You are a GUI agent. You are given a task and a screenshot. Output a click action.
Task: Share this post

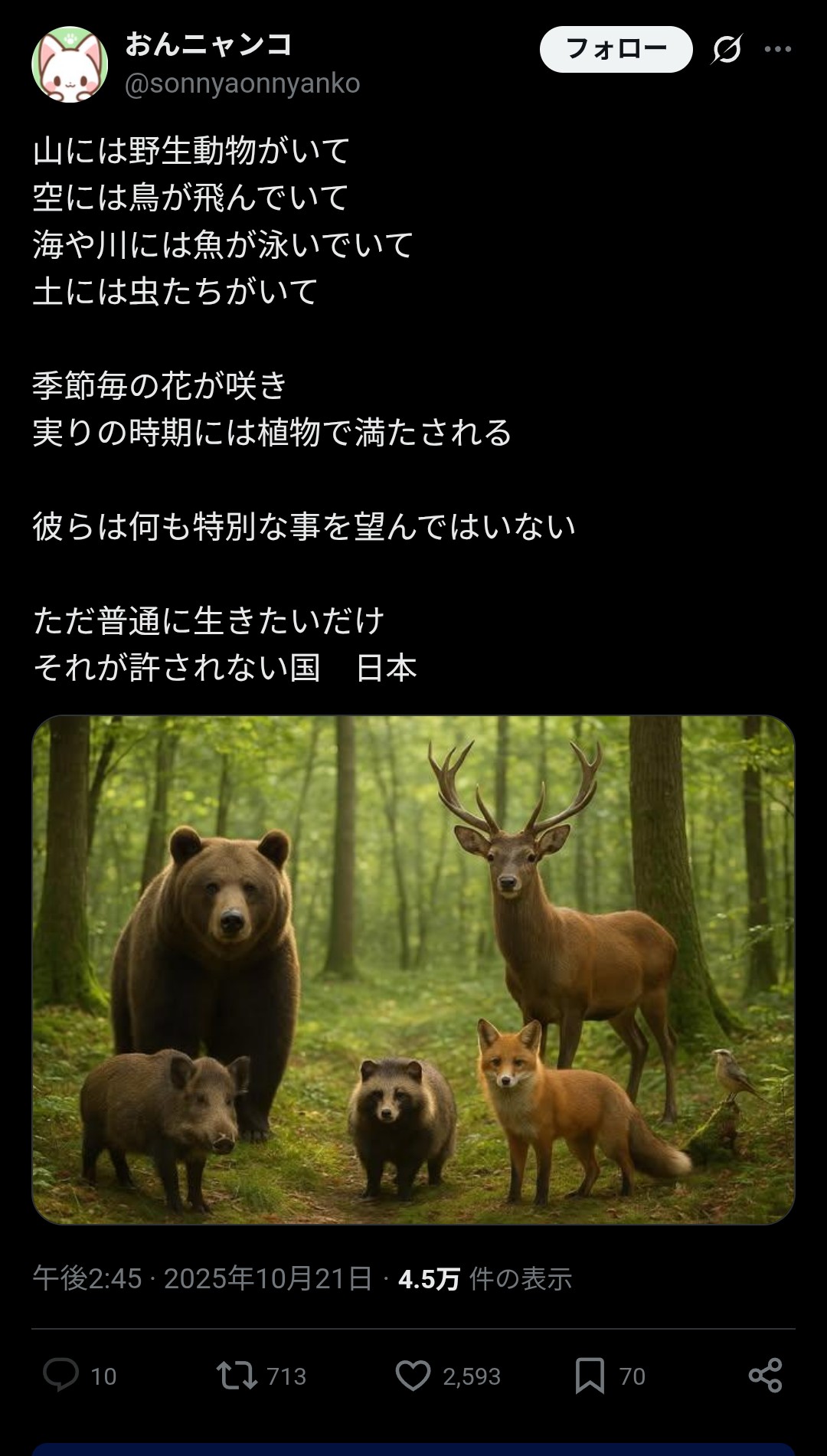tap(765, 1376)
